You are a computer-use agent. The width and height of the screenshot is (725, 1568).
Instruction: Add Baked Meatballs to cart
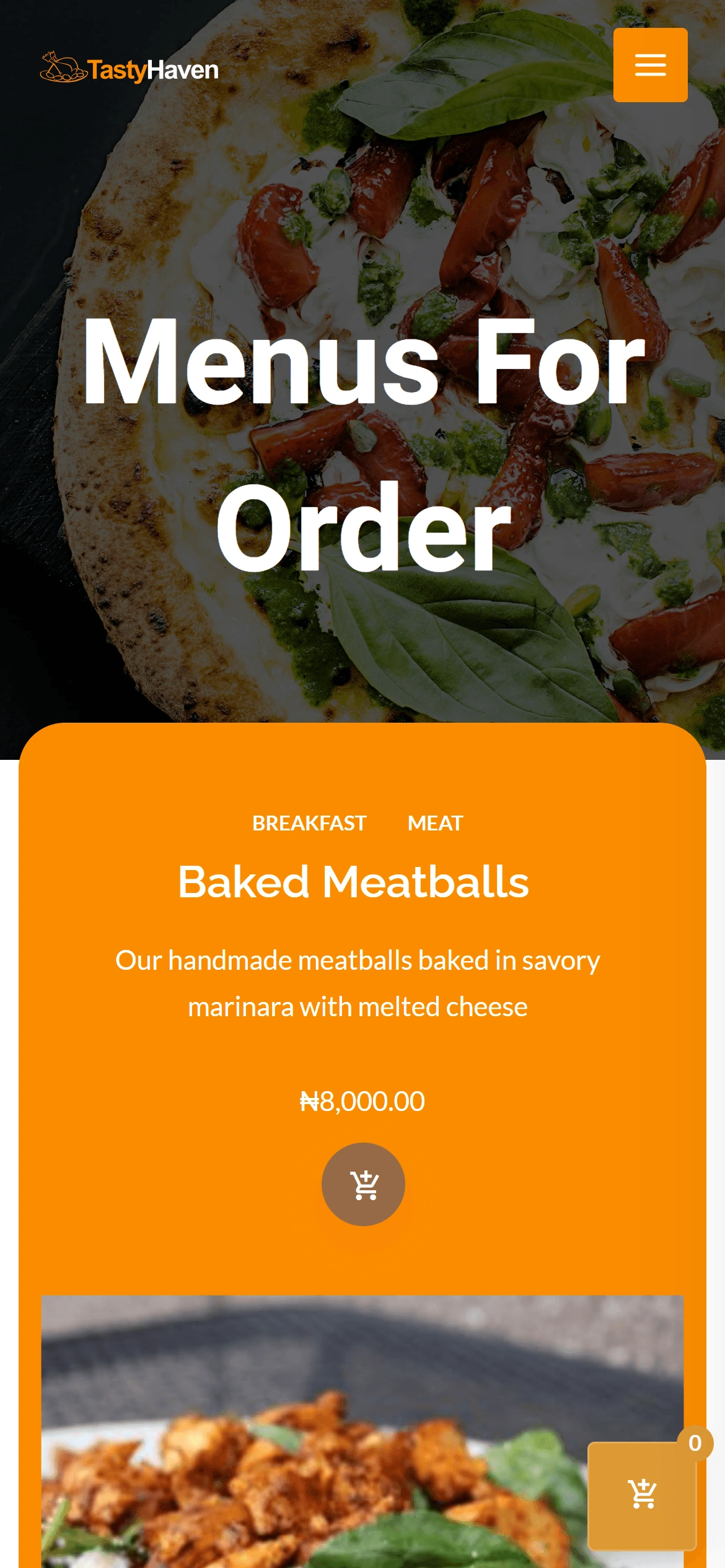coord(363,1184)
